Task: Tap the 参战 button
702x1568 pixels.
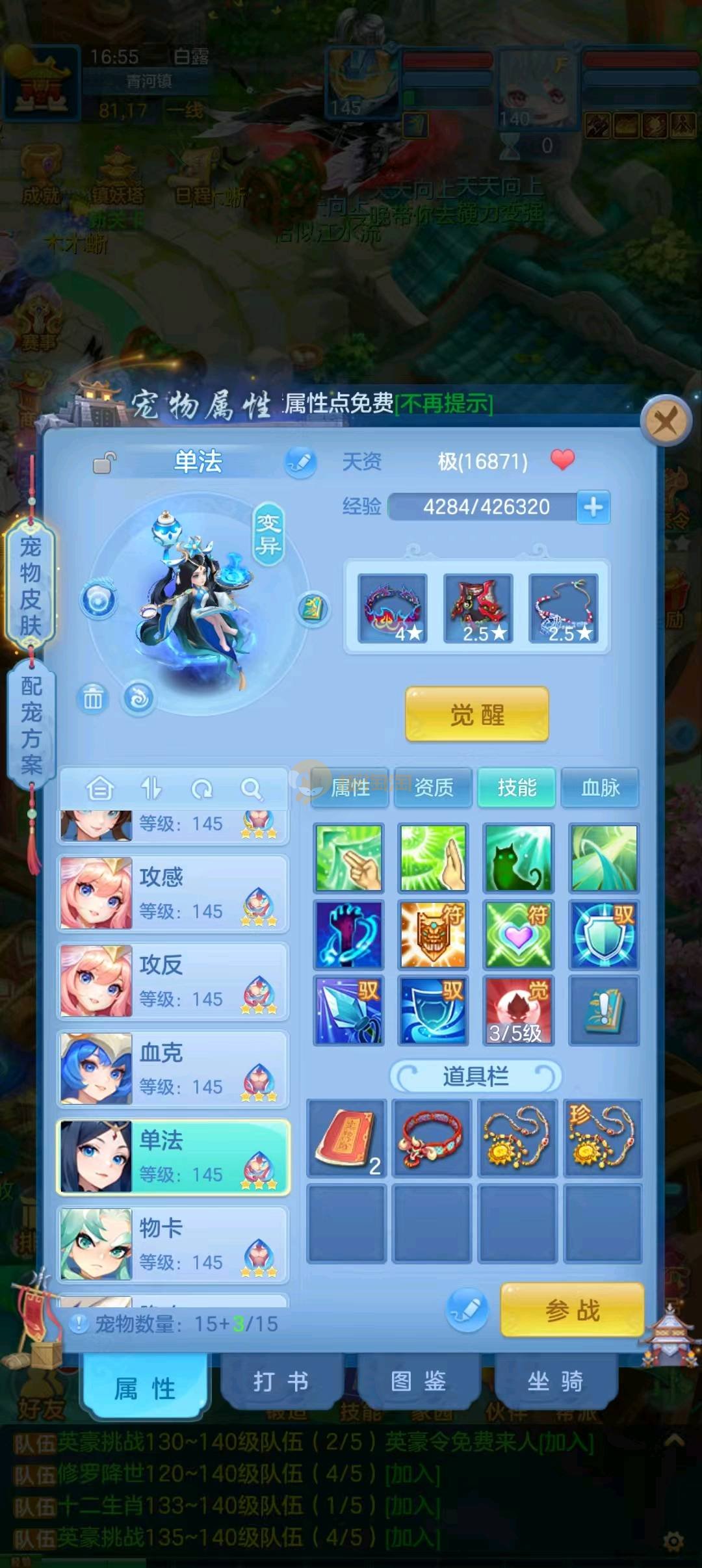Action: [x=572, y=1310]
